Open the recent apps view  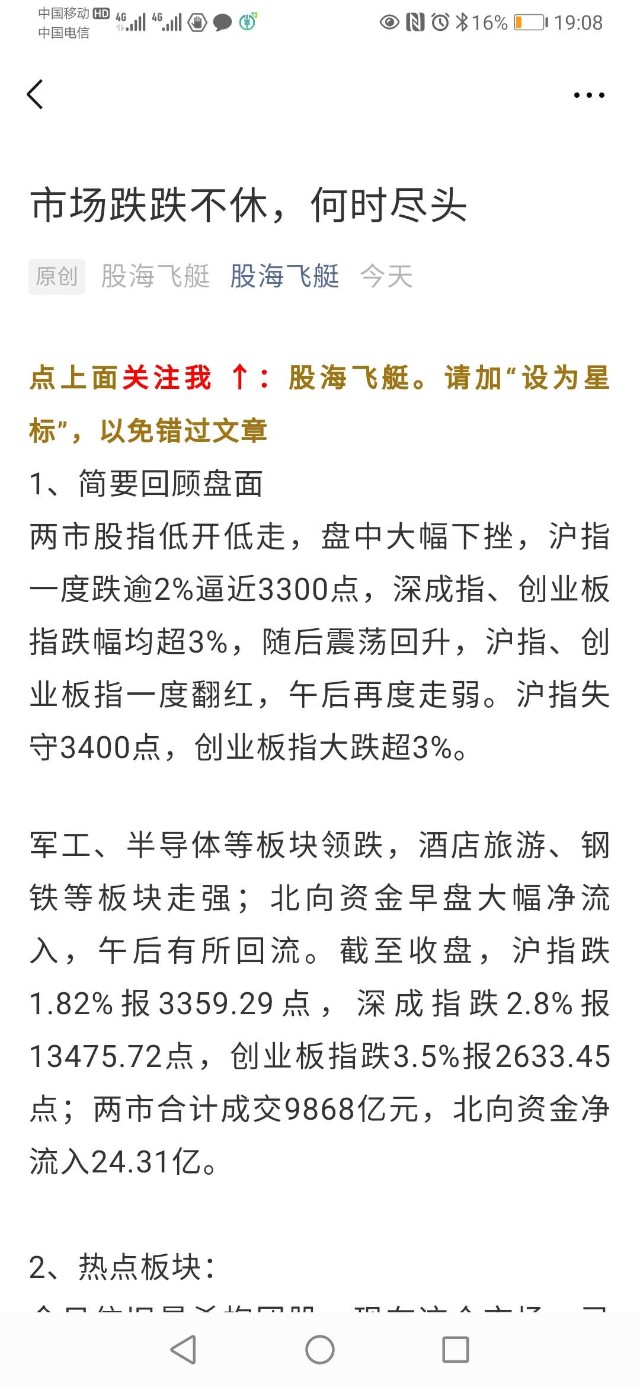(x=455, y=1349)
